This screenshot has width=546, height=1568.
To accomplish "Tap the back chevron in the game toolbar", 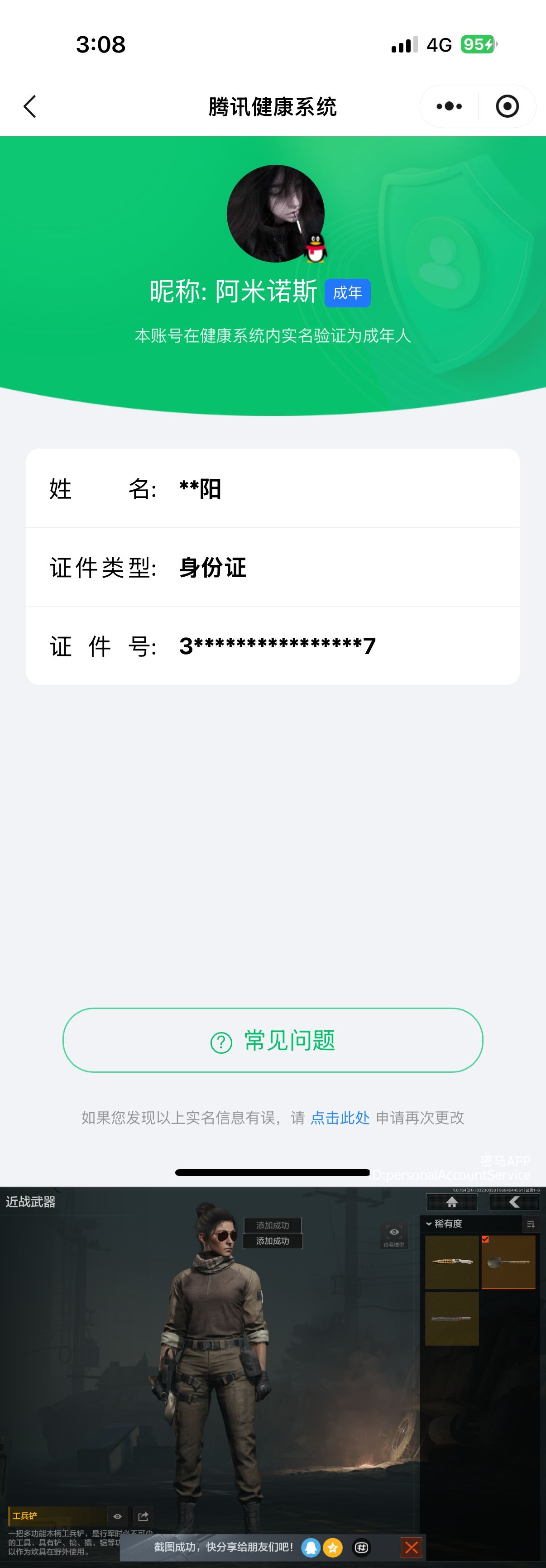I will tap(514, 1201).
